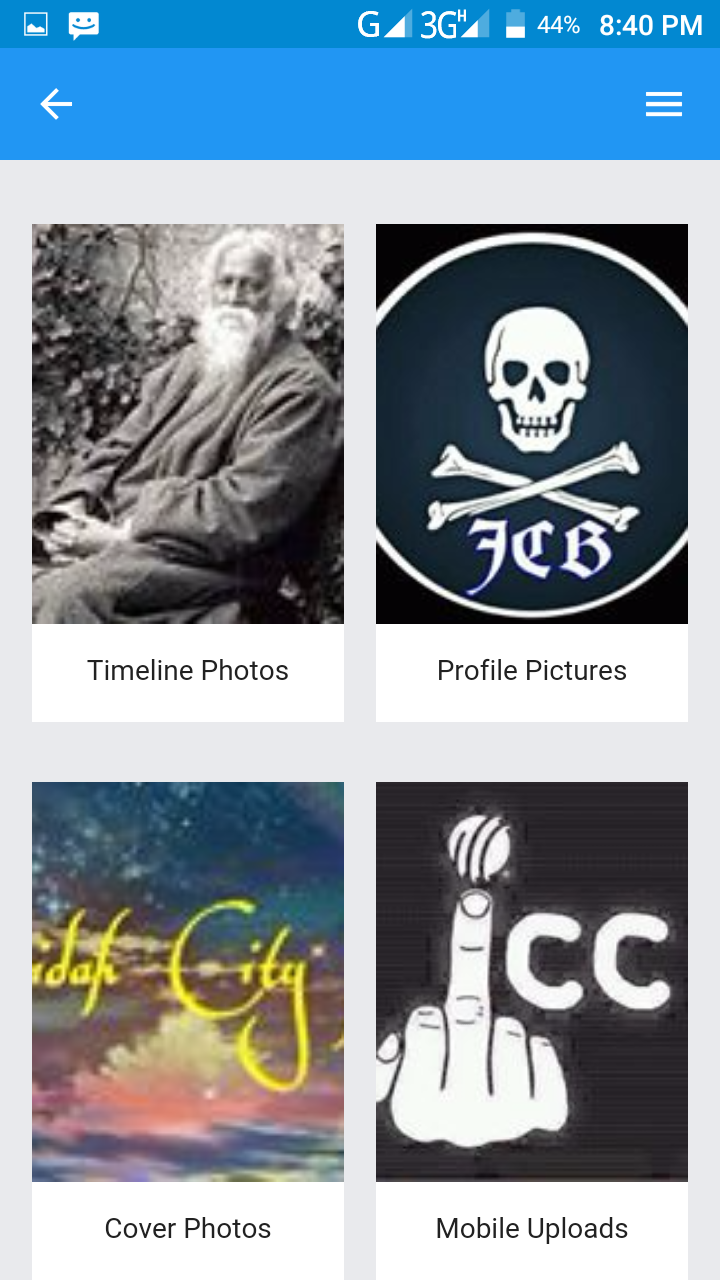The width and height of the screenshot is (720, 1280).
Task: View the Profile Pictures album
Action: tap(532, 472)
